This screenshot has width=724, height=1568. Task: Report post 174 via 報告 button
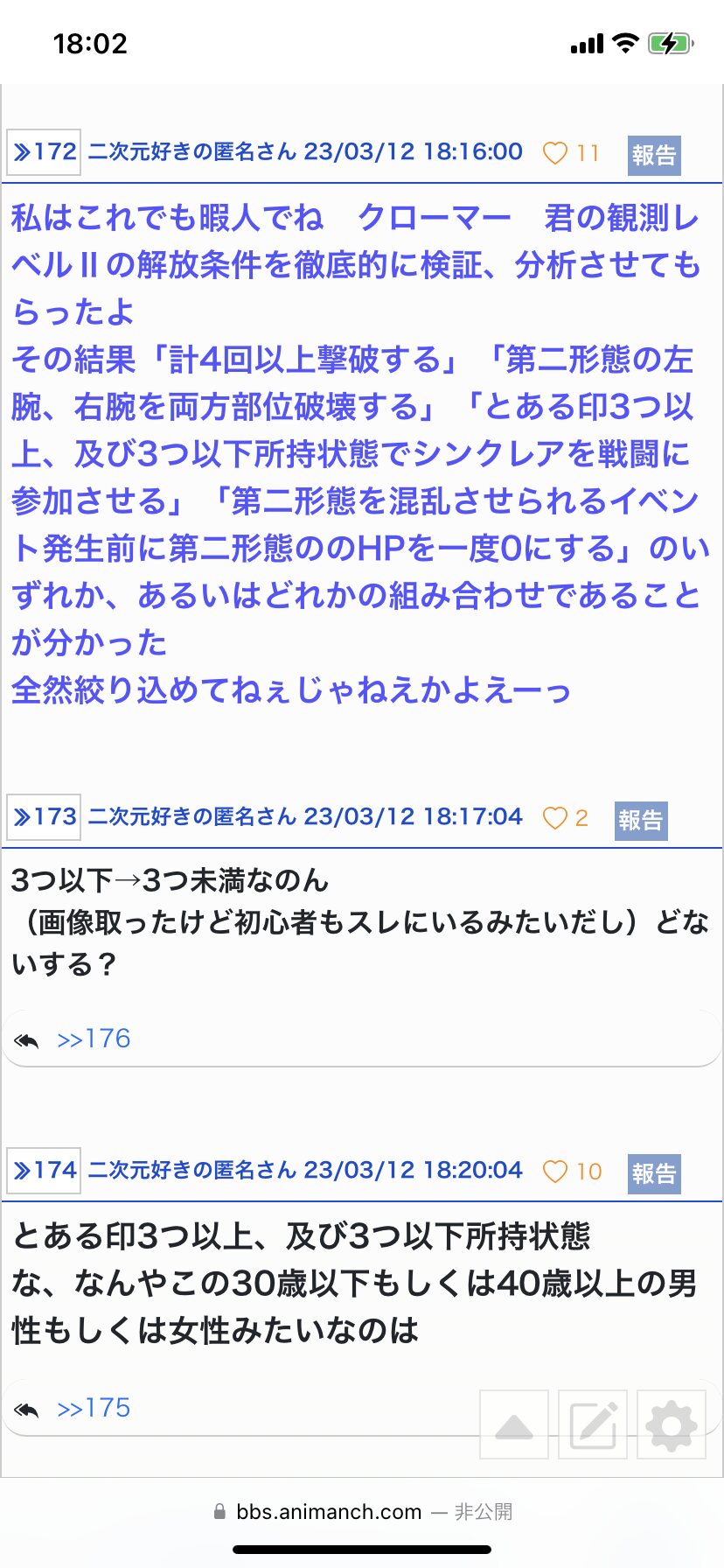[x=654, y=1174]
